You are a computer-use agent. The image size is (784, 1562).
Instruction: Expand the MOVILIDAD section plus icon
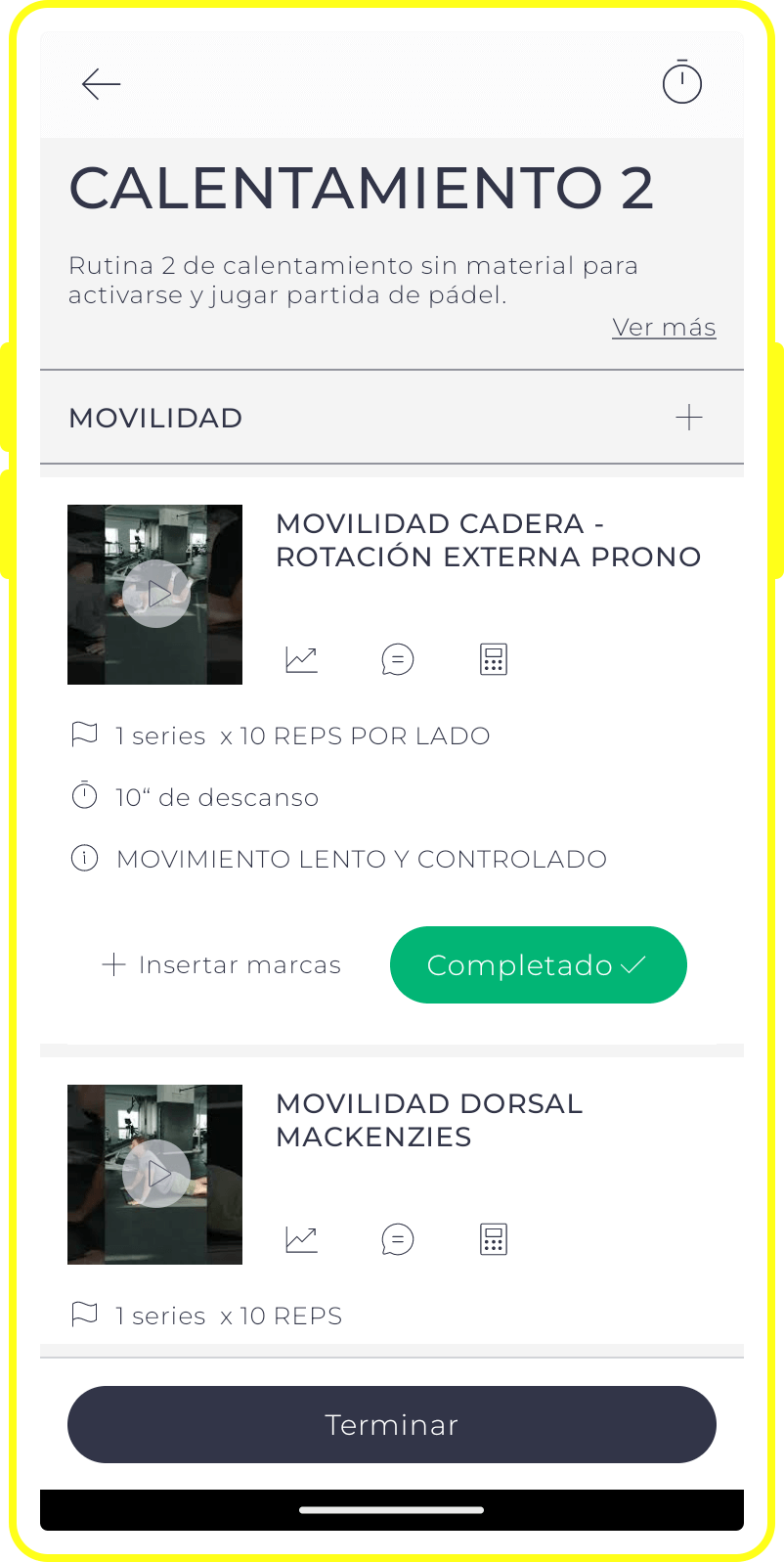click(689, 418)
